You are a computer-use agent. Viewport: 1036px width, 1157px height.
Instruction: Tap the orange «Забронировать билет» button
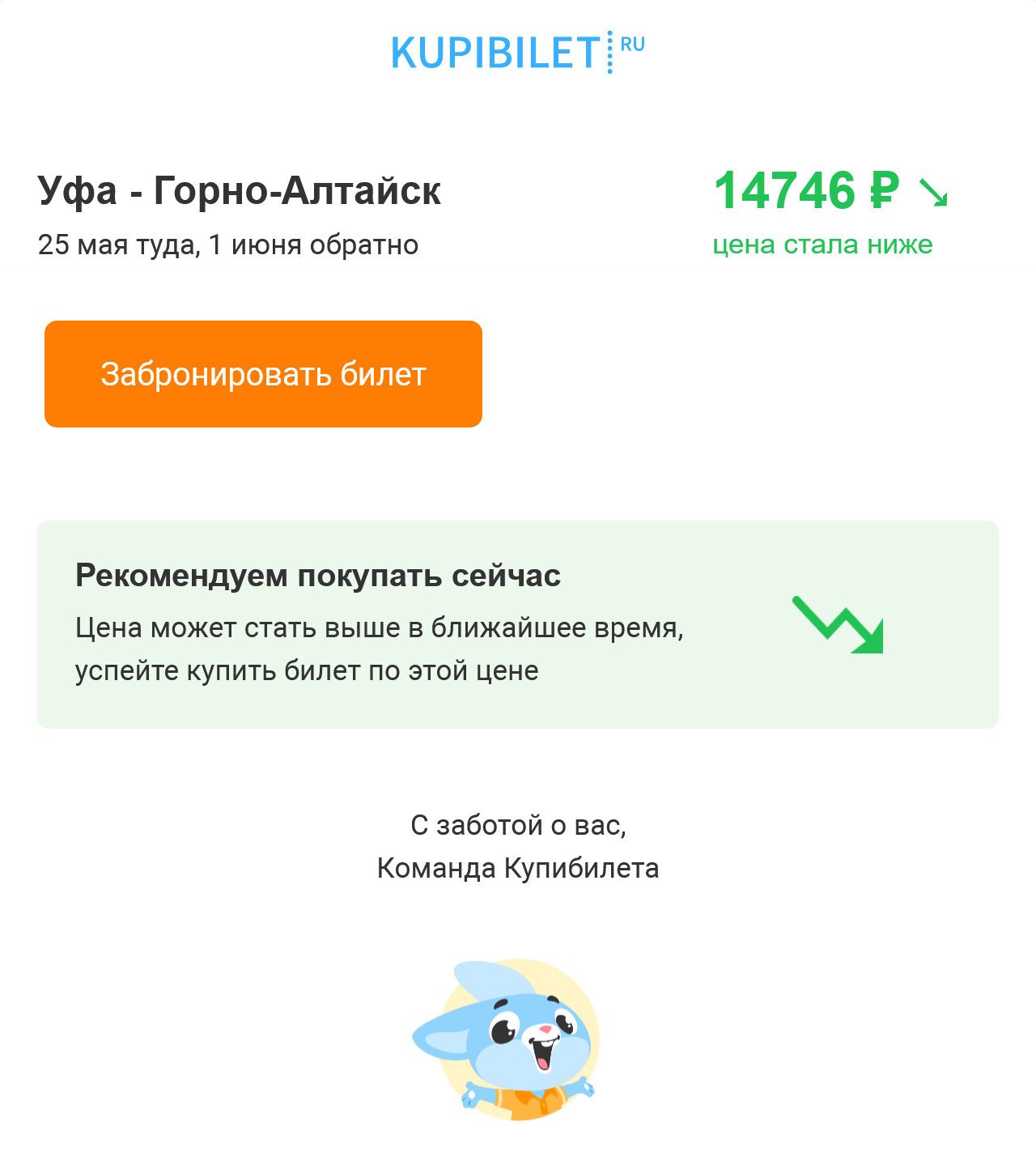pyautogui.click(x=263, y=374)
